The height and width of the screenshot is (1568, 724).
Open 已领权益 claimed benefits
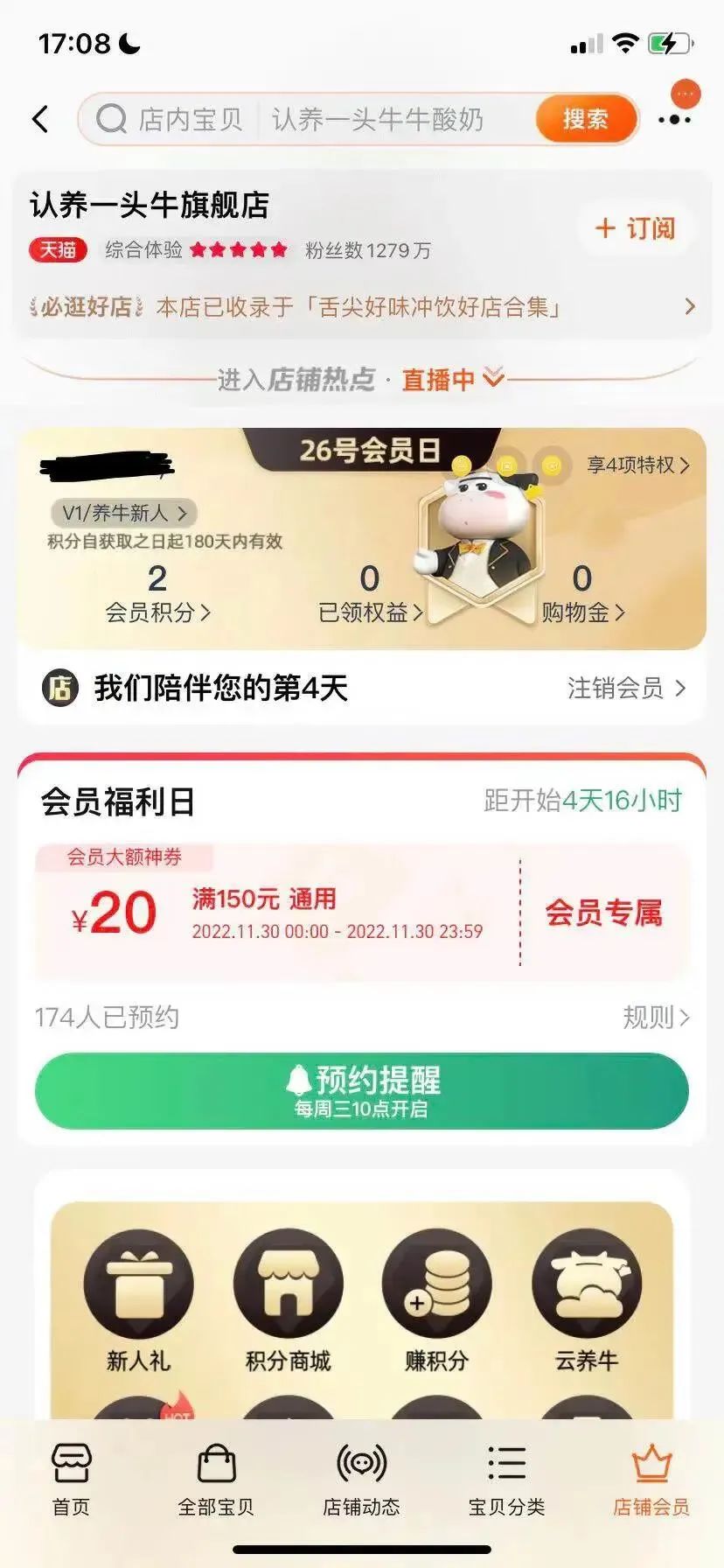click(x=370, y=595)
